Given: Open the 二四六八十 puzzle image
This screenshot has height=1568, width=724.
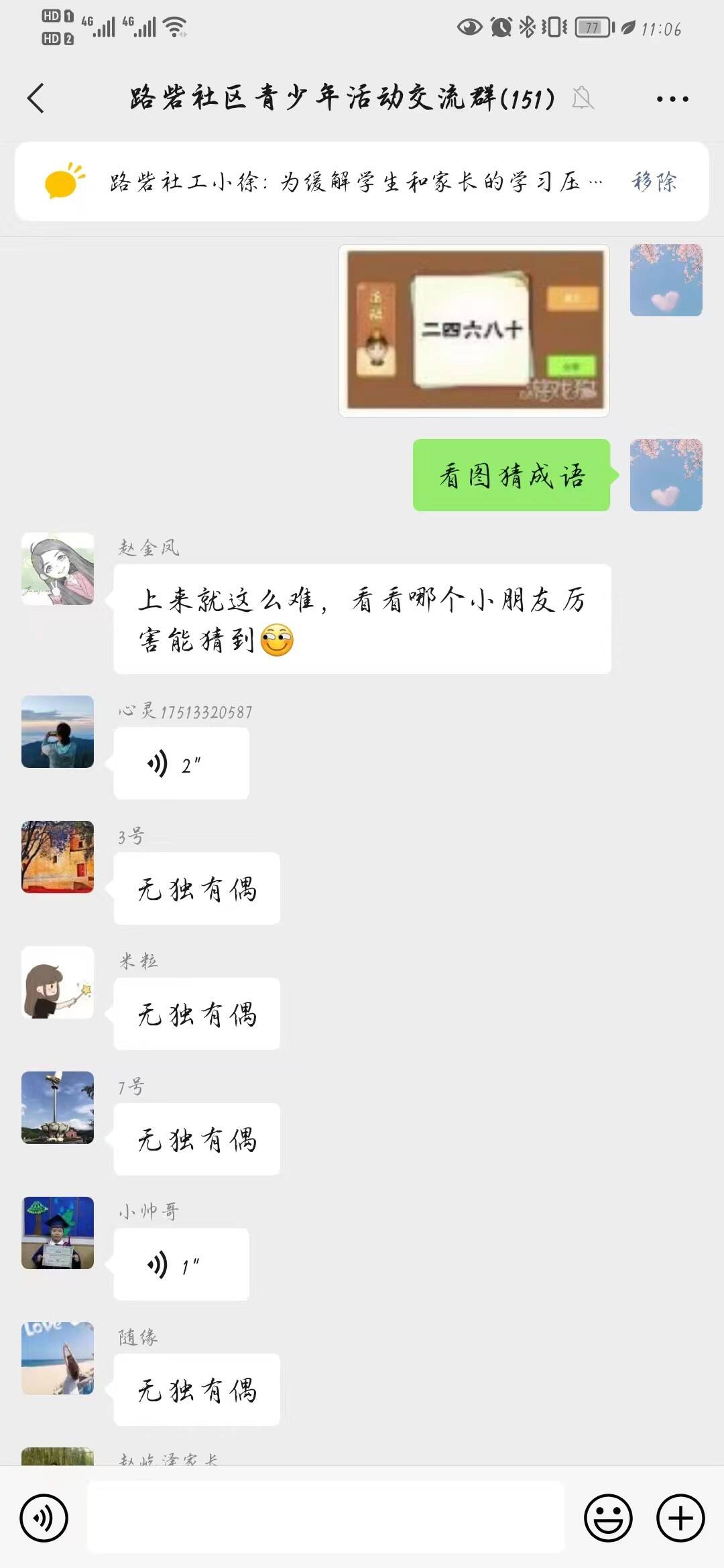Looking at the screenshot, I should (x=474, y=330).
